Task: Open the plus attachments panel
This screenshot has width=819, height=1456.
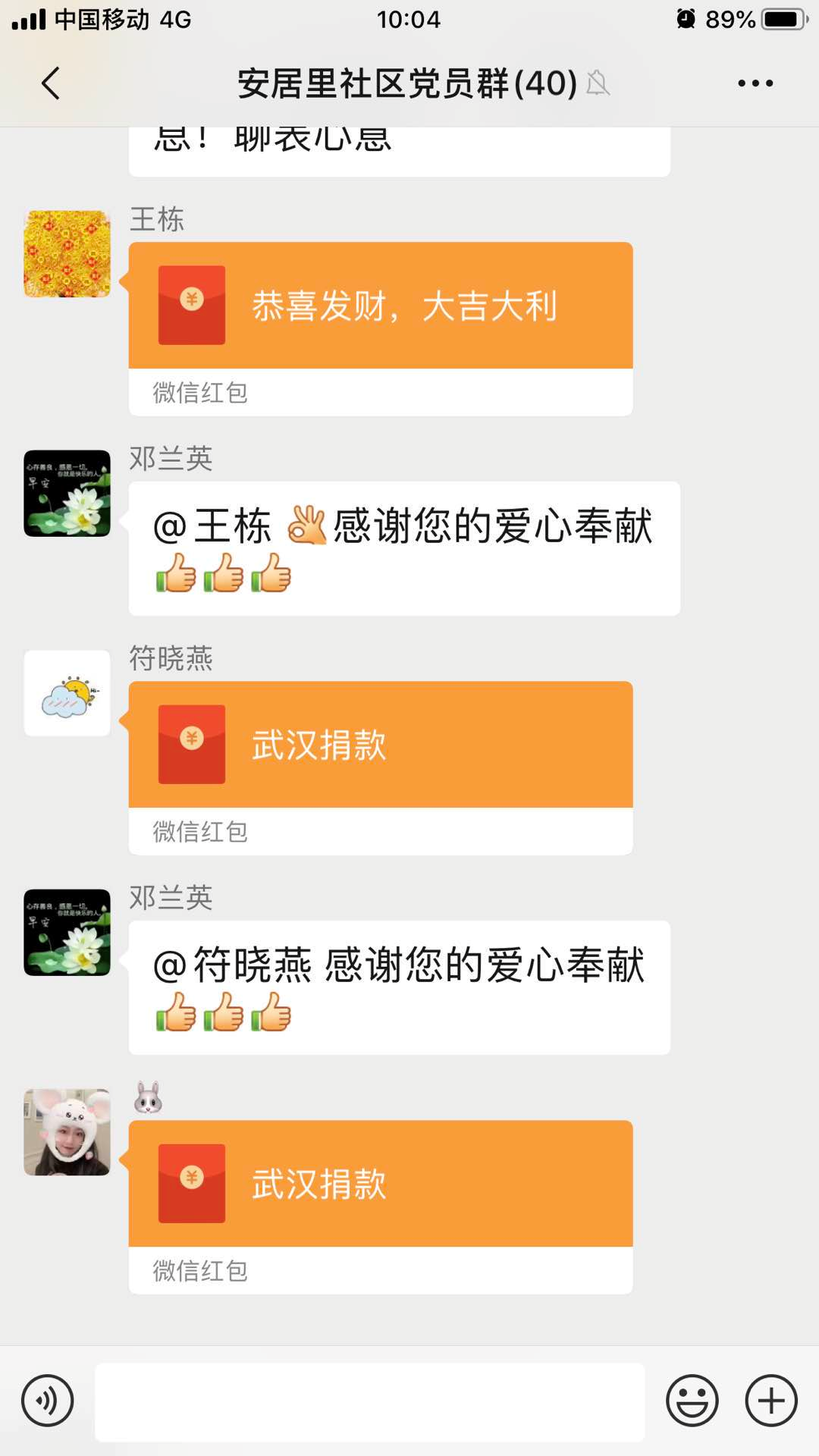Action: (771, 1401)
